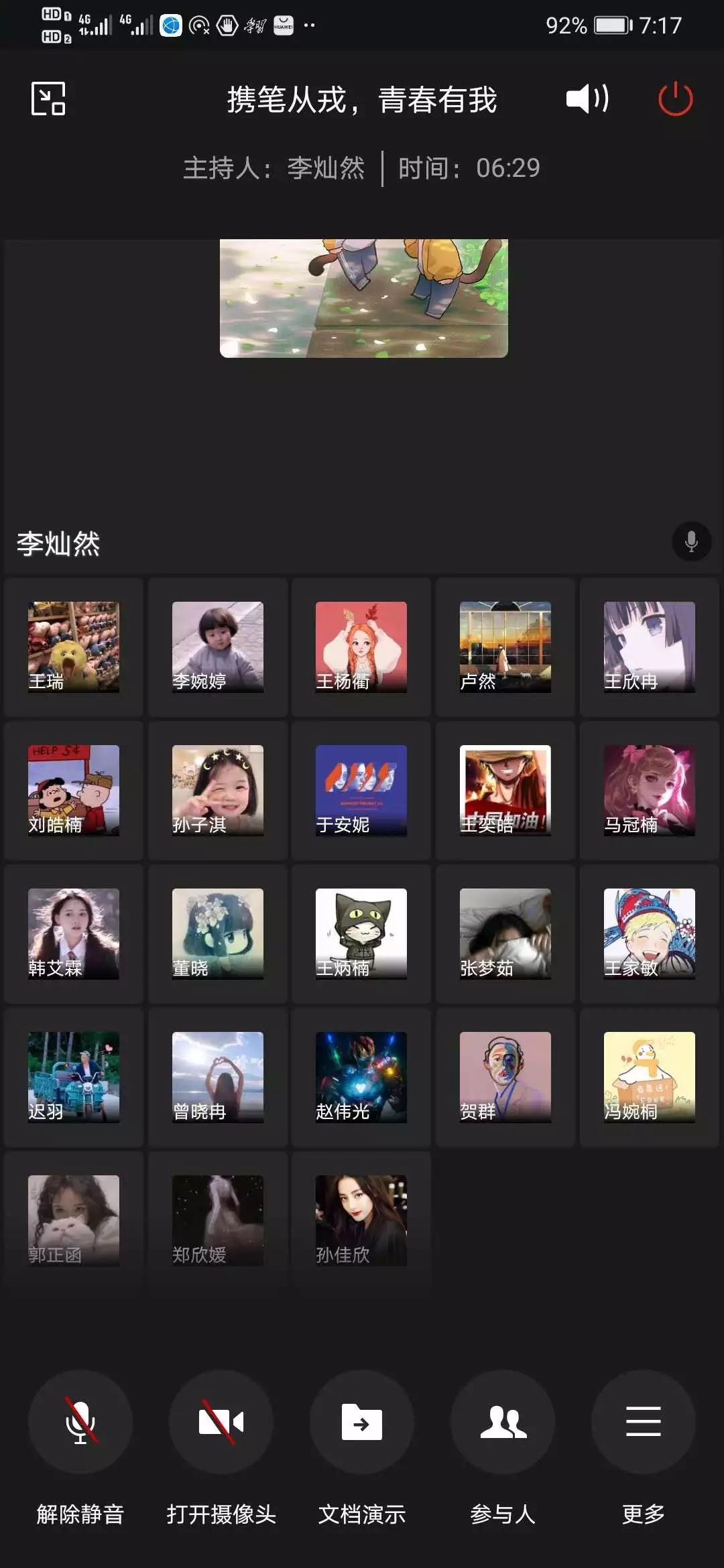Select participant 马冠楠
Screen dimensions: 724x1568
tap(649, 790)
